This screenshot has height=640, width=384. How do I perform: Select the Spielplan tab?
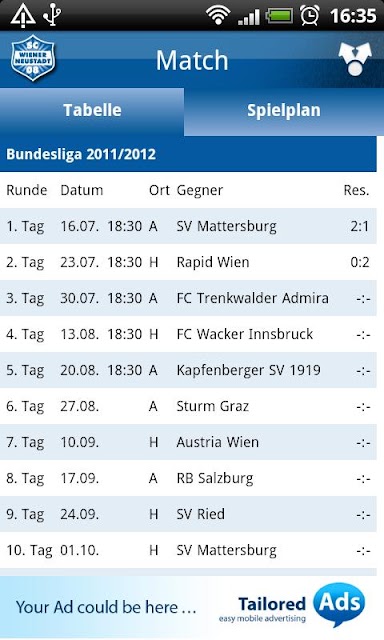(284, 111)
